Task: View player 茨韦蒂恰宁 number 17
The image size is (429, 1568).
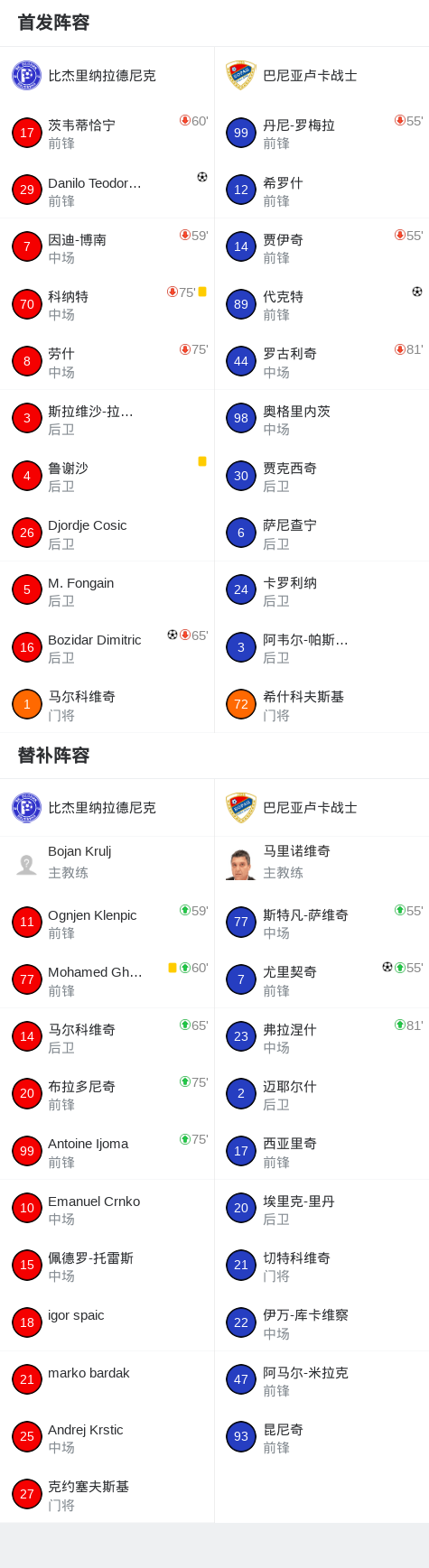Action: [107, 133]
